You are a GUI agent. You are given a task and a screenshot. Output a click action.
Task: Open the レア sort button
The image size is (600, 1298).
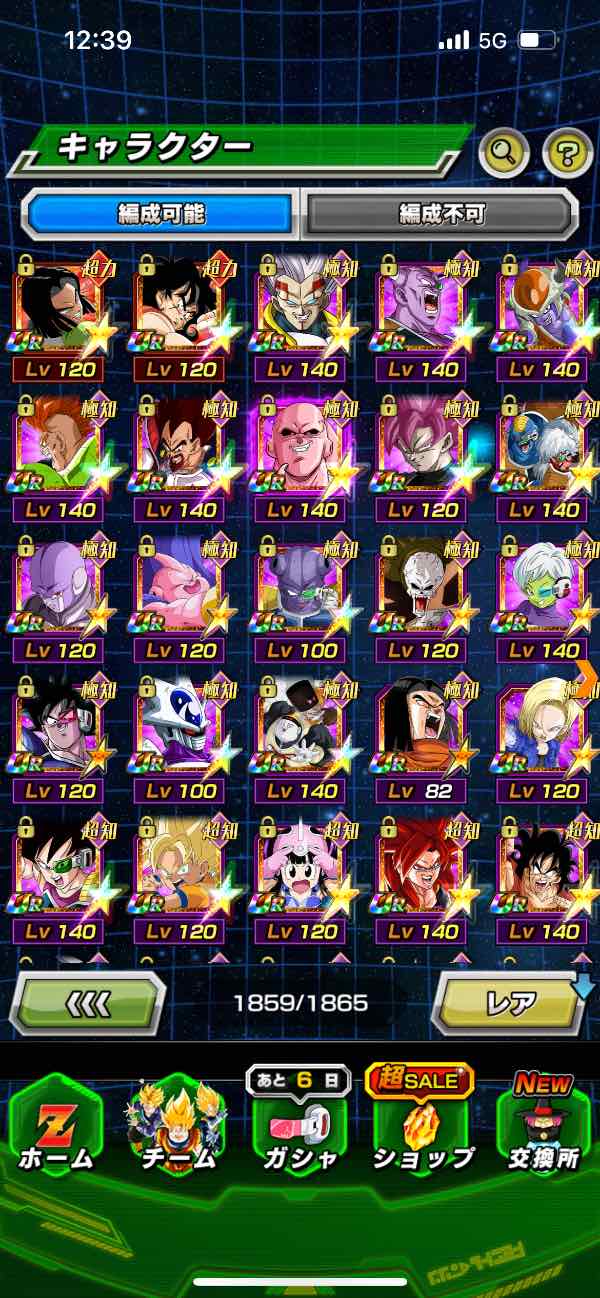(x=508, y=1002)
